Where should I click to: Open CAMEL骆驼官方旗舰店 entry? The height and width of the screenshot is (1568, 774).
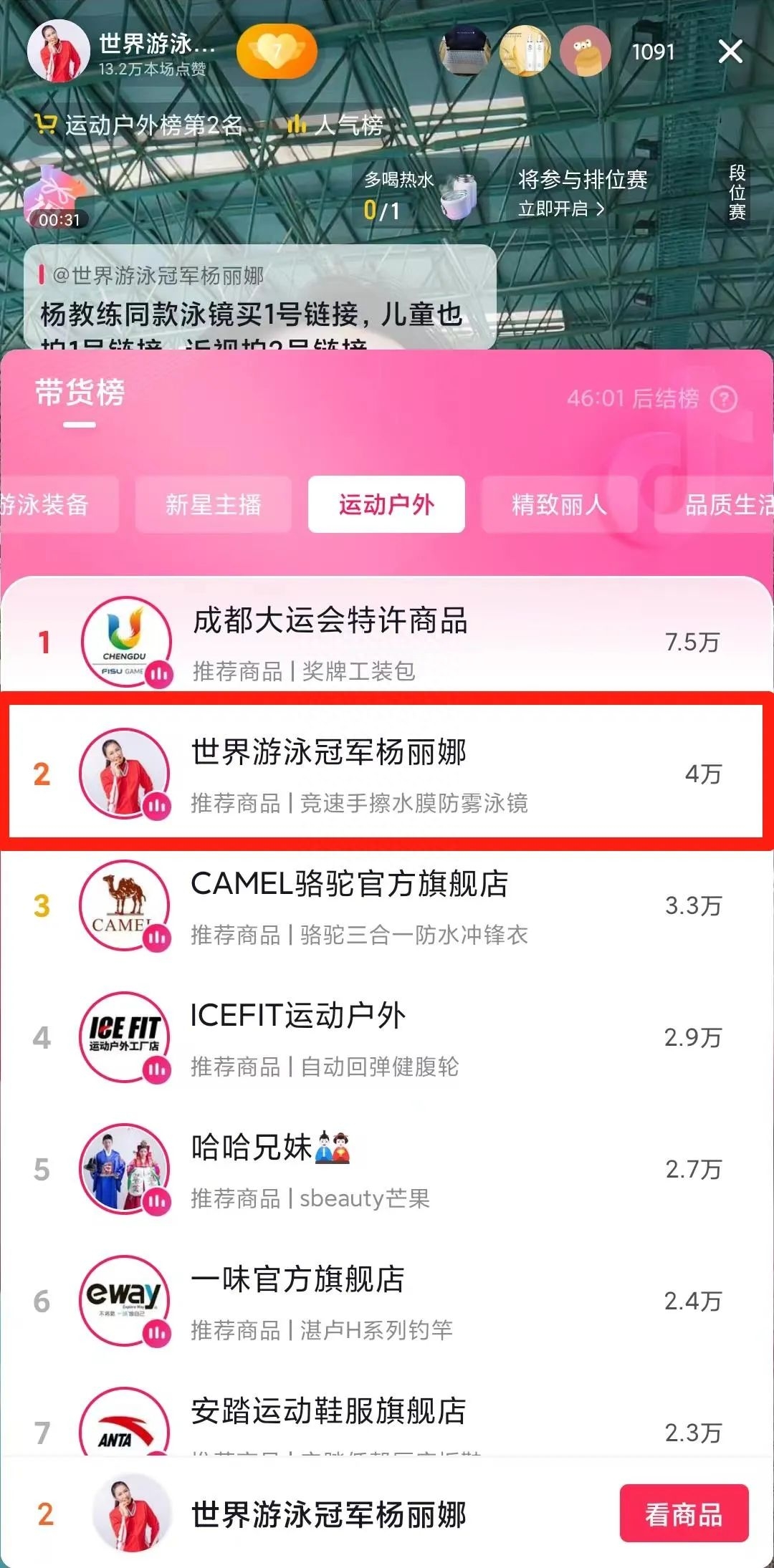pos(387,905)
